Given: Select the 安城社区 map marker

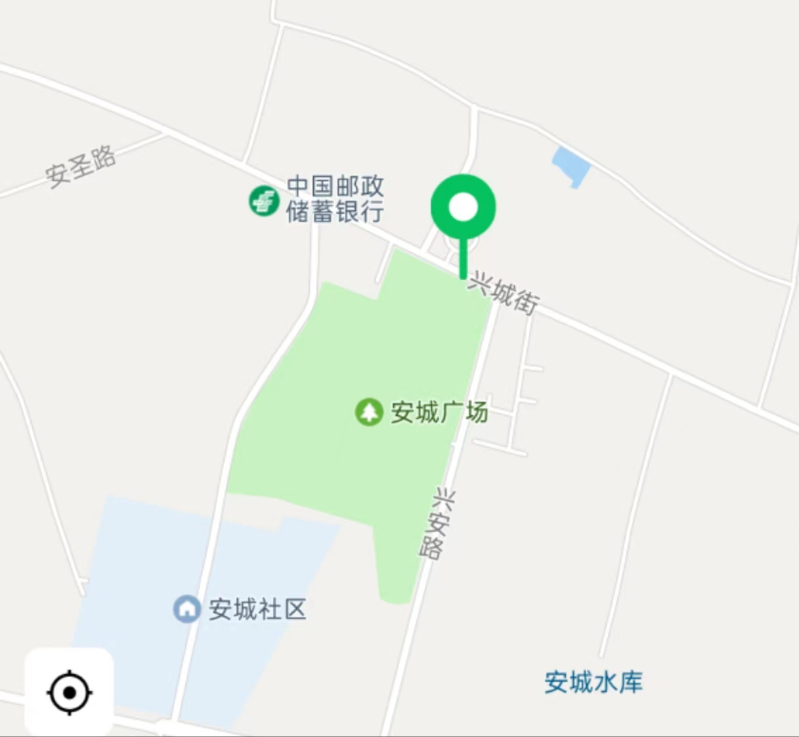Looking at the screenshot, I should tap(187, 608).
